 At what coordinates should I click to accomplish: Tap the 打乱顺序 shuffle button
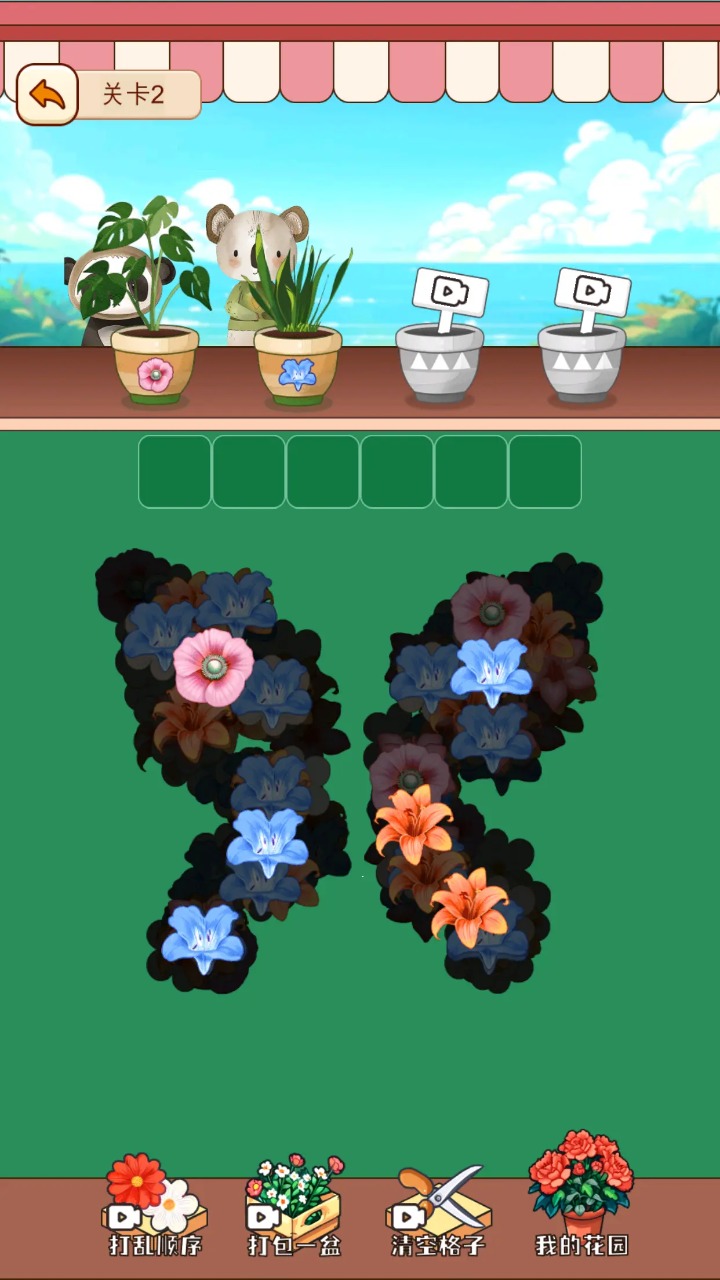154,1206
